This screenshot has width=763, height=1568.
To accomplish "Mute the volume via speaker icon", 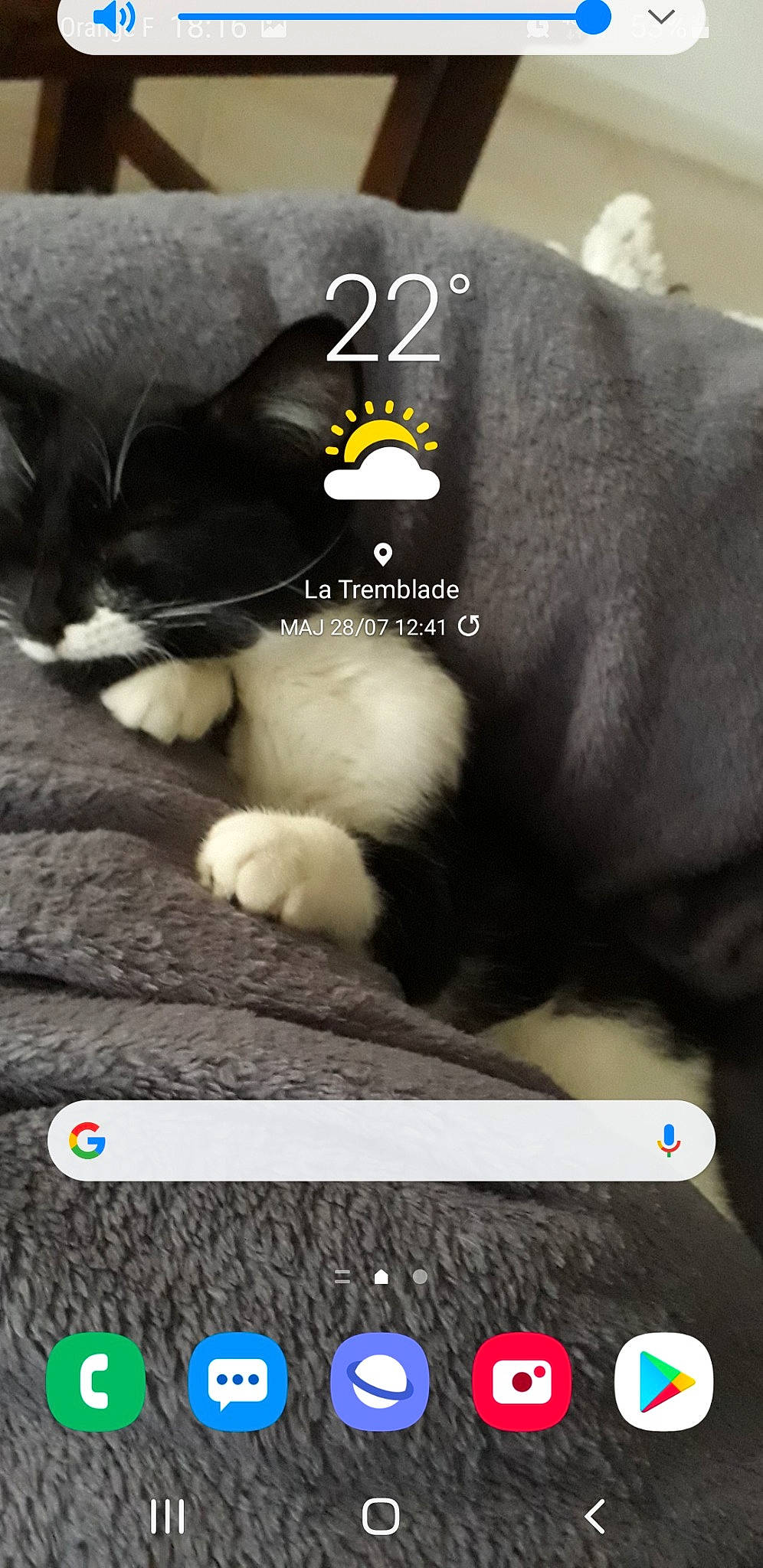I will (x=113, y=17).
